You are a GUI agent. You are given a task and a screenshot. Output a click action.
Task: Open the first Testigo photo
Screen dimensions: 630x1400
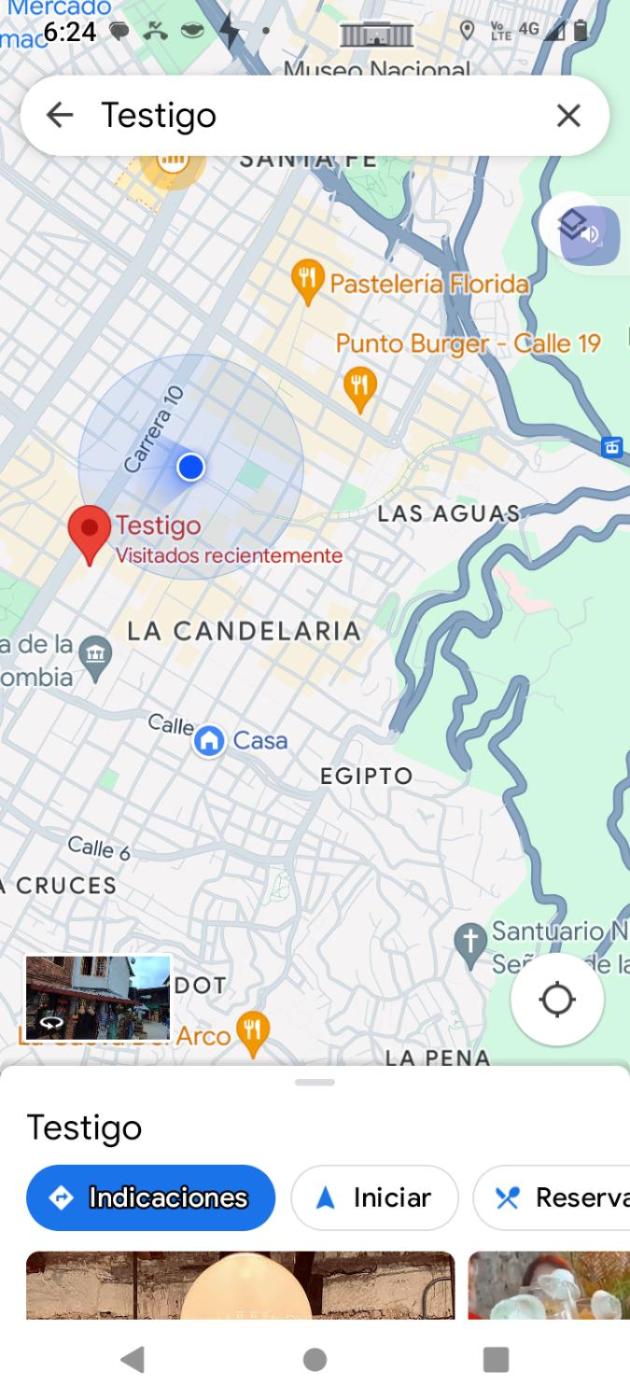240,1285
